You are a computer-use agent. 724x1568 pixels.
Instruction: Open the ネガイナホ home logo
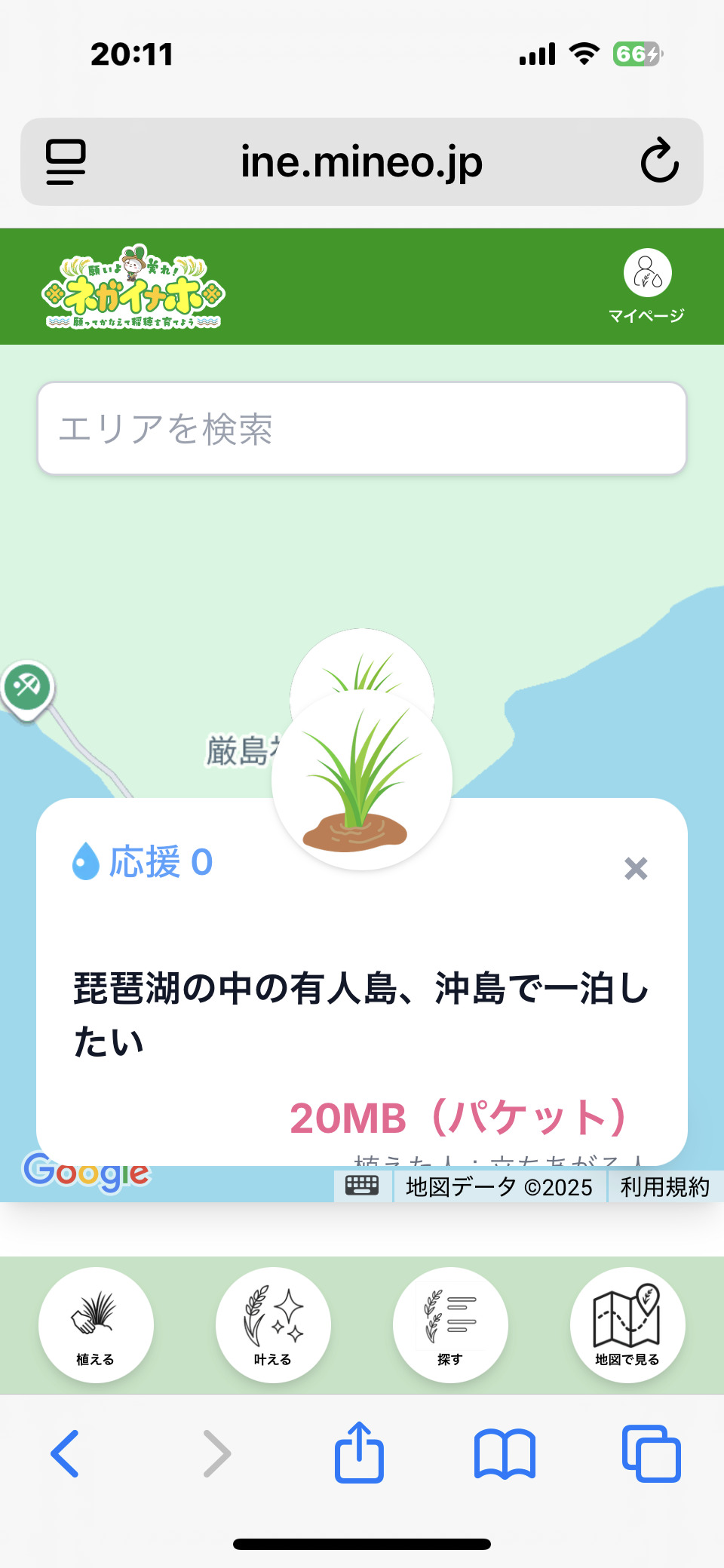click(133, 287)
